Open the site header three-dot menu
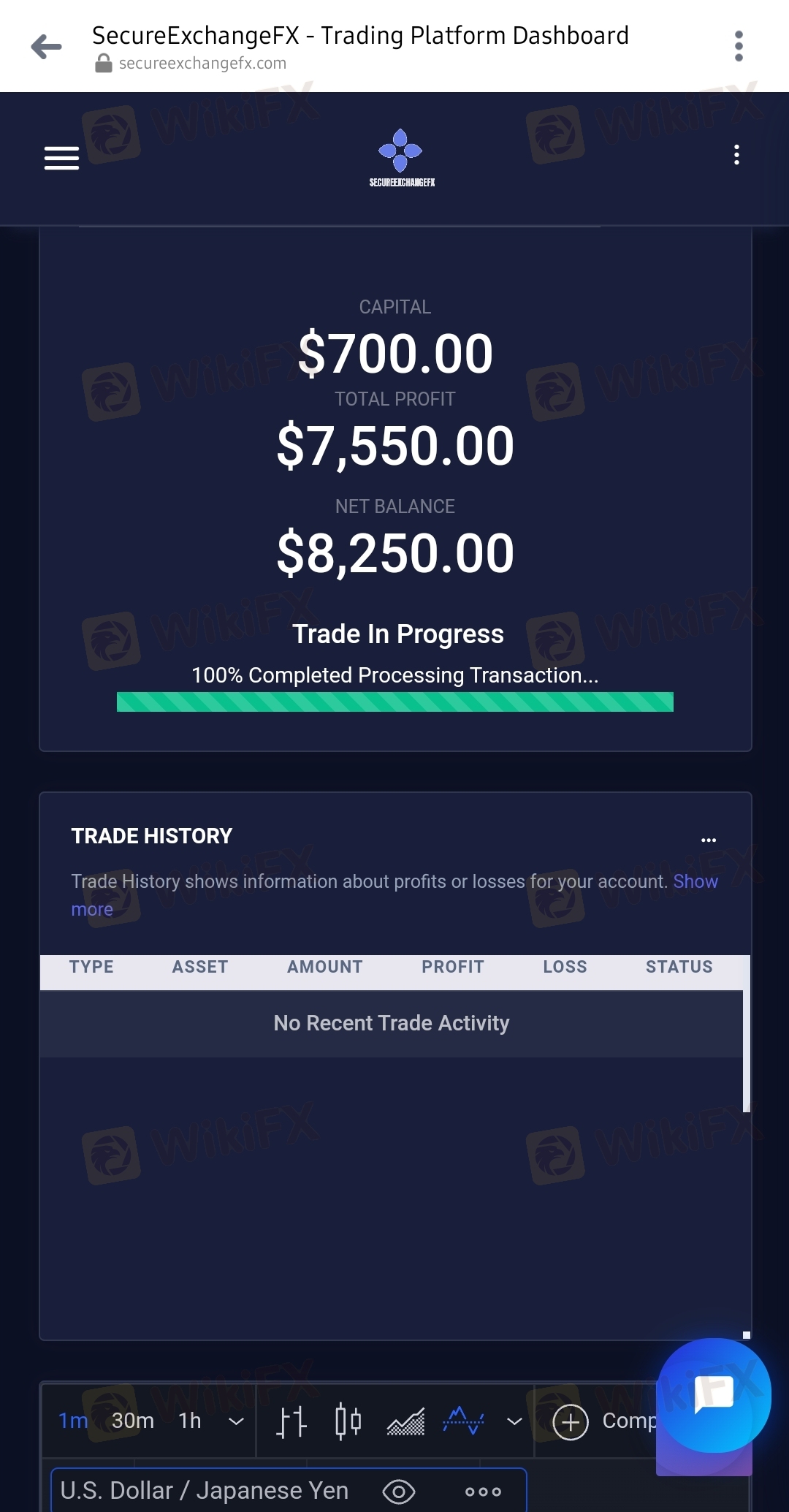 (736, 155)
